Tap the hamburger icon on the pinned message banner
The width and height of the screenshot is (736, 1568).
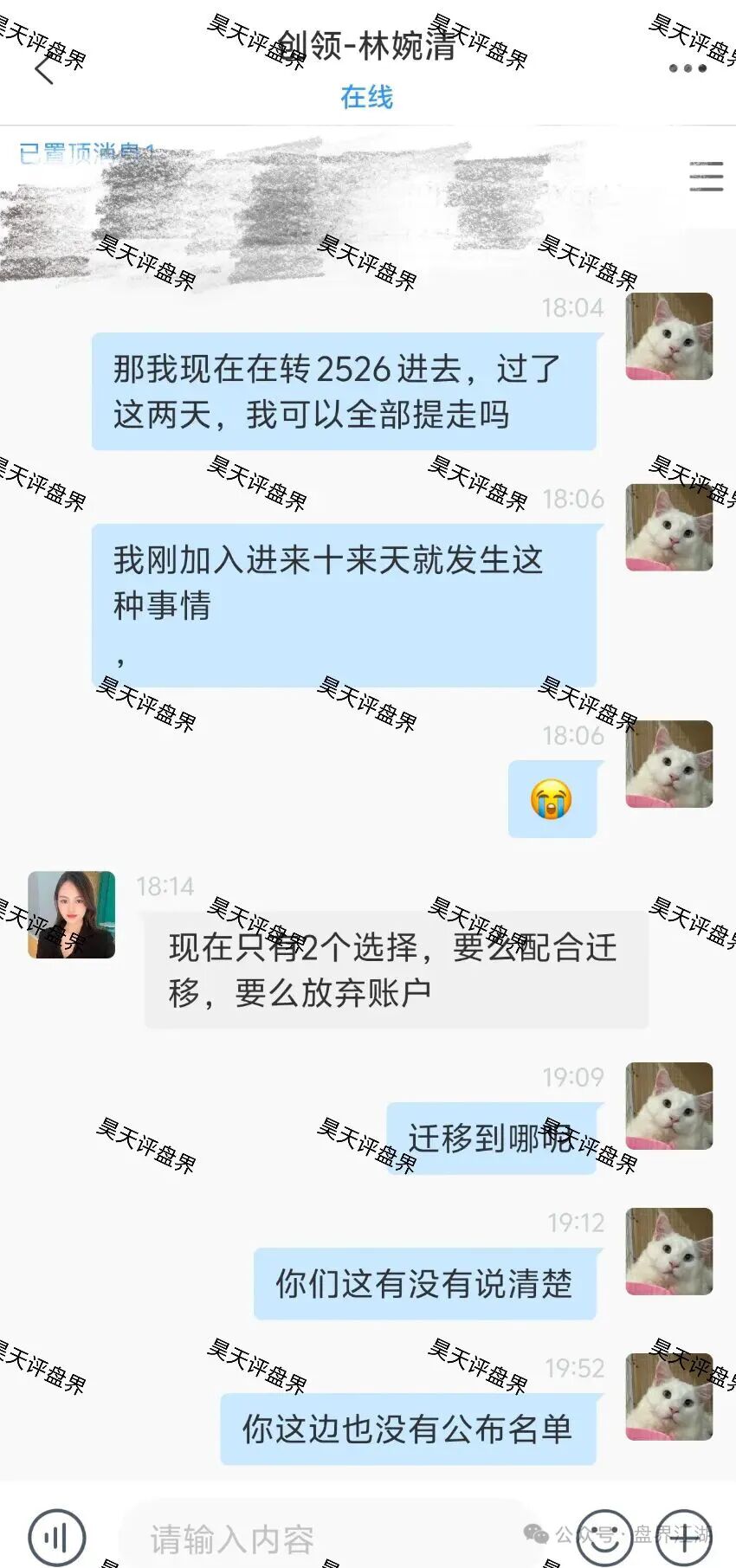coord(707,176)
